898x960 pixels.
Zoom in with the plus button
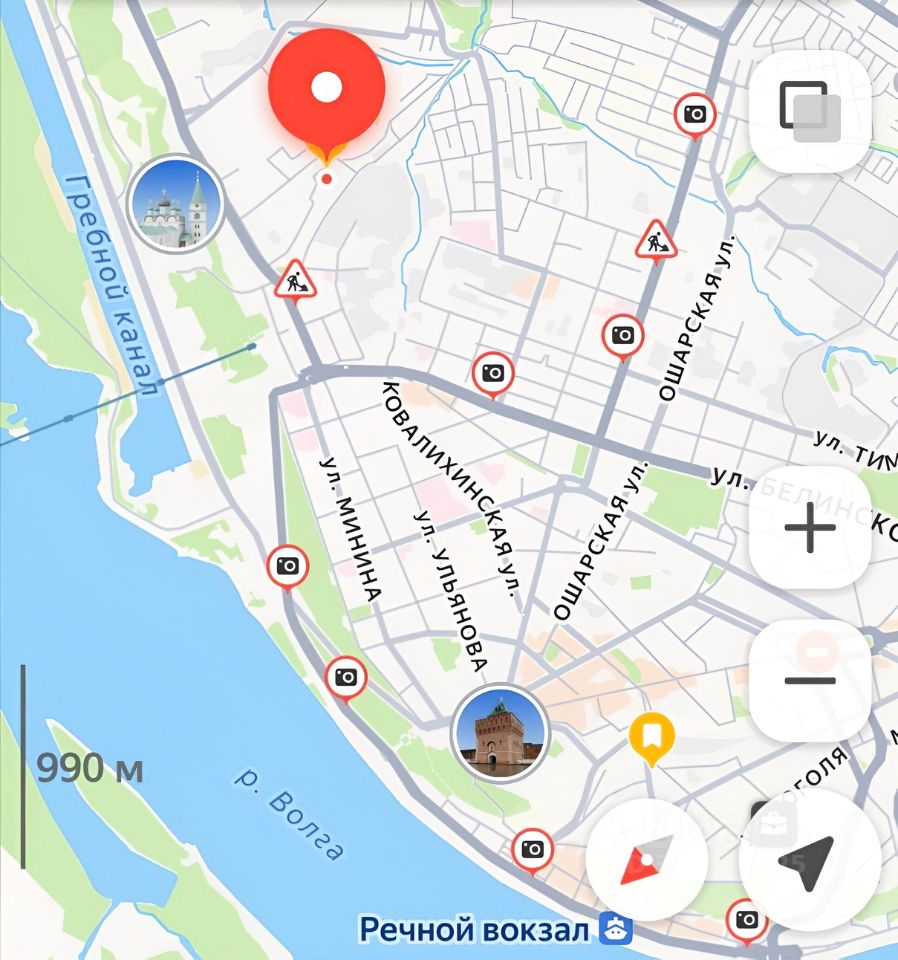click(x=809, y=527)
